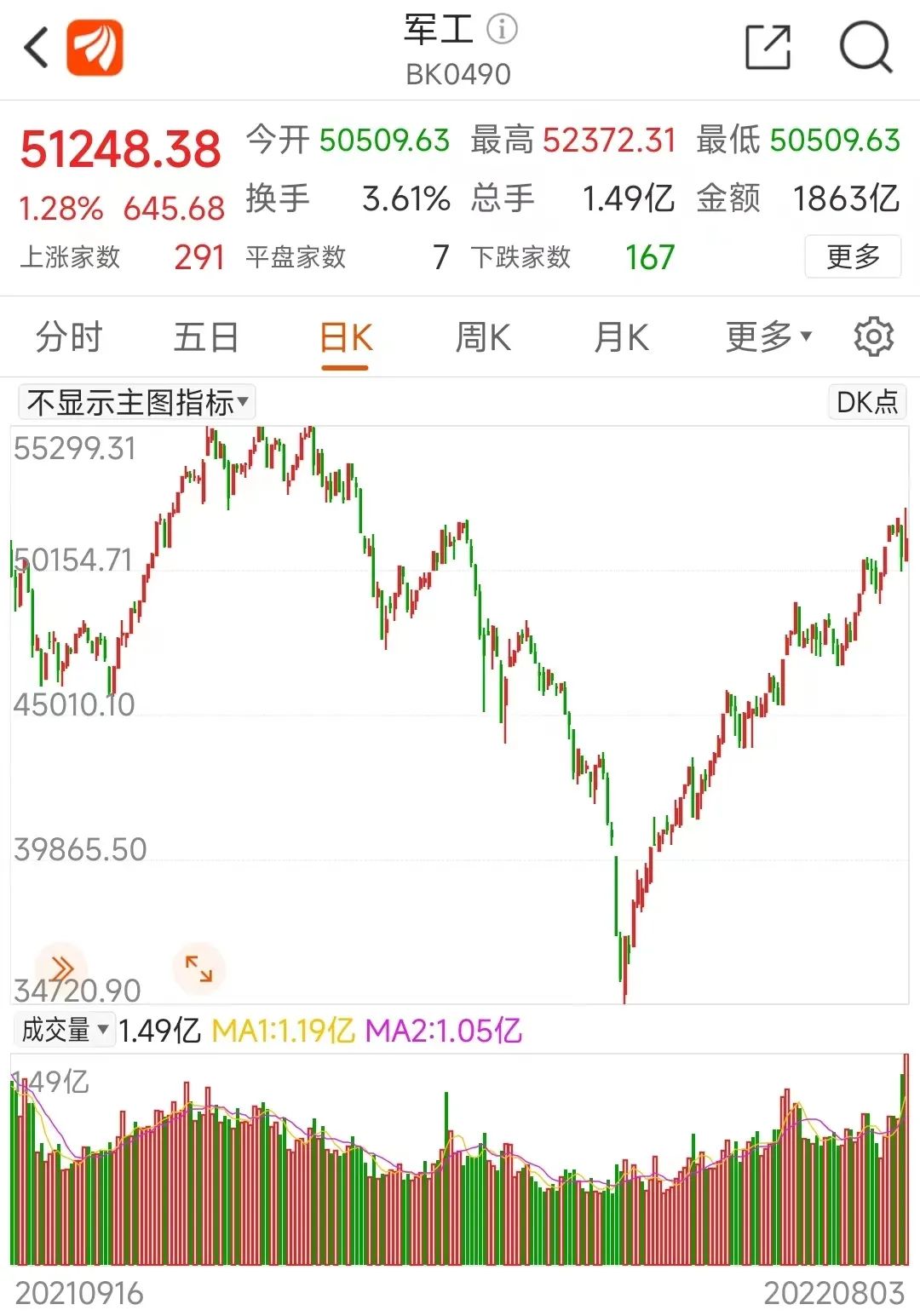Select the 日K tab
This screenshot has width=920, height=1316.
(x=345, y=338)
